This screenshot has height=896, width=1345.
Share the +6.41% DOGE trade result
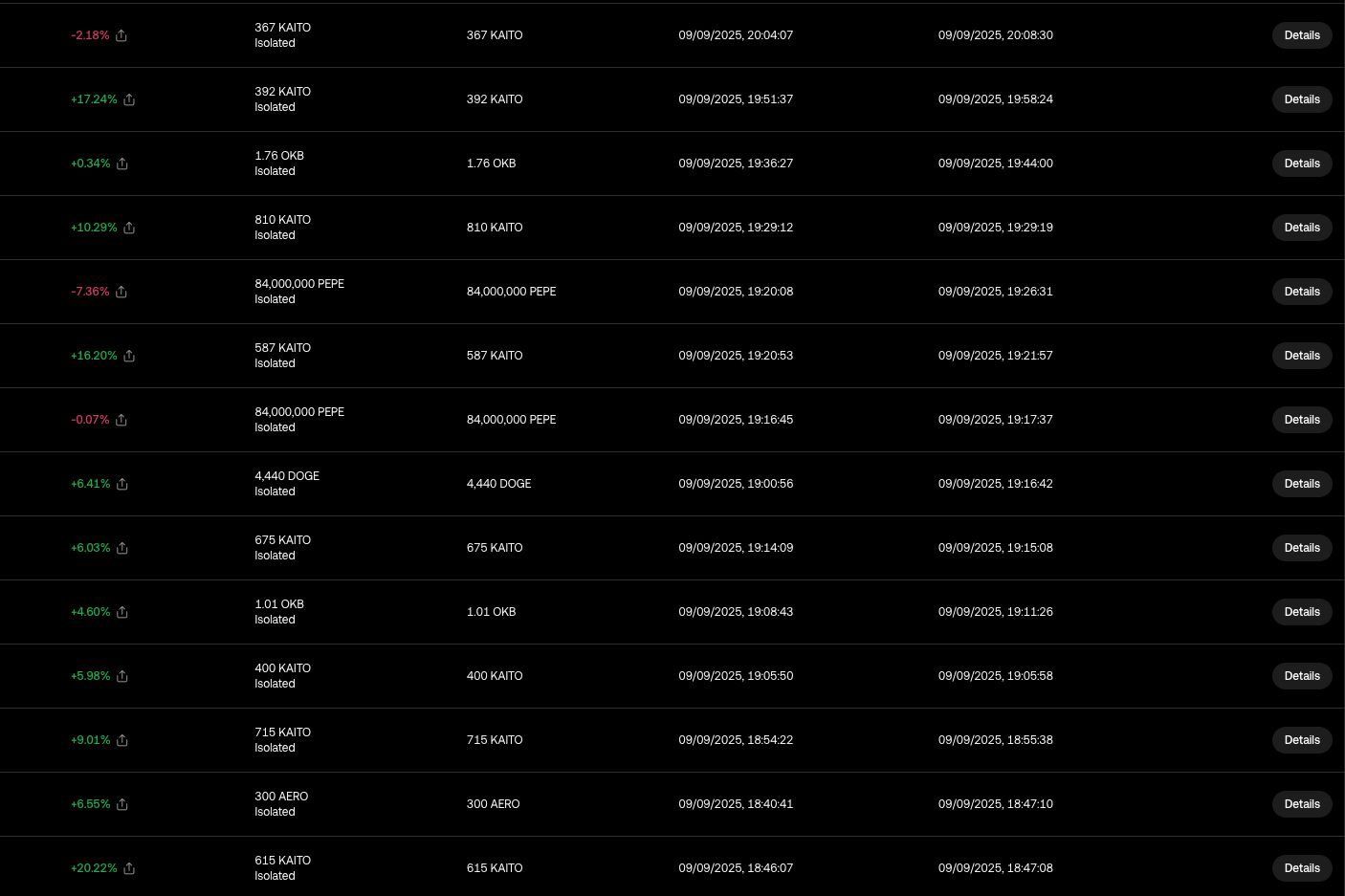click(122, 484)
